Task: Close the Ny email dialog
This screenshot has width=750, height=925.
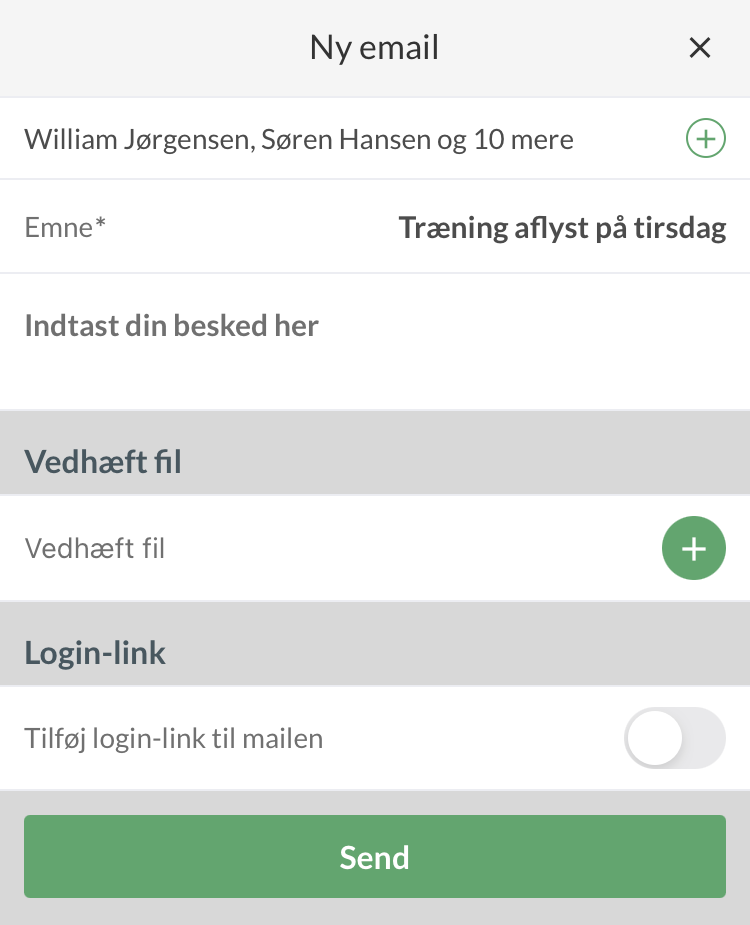Action: tap(700, 48)
